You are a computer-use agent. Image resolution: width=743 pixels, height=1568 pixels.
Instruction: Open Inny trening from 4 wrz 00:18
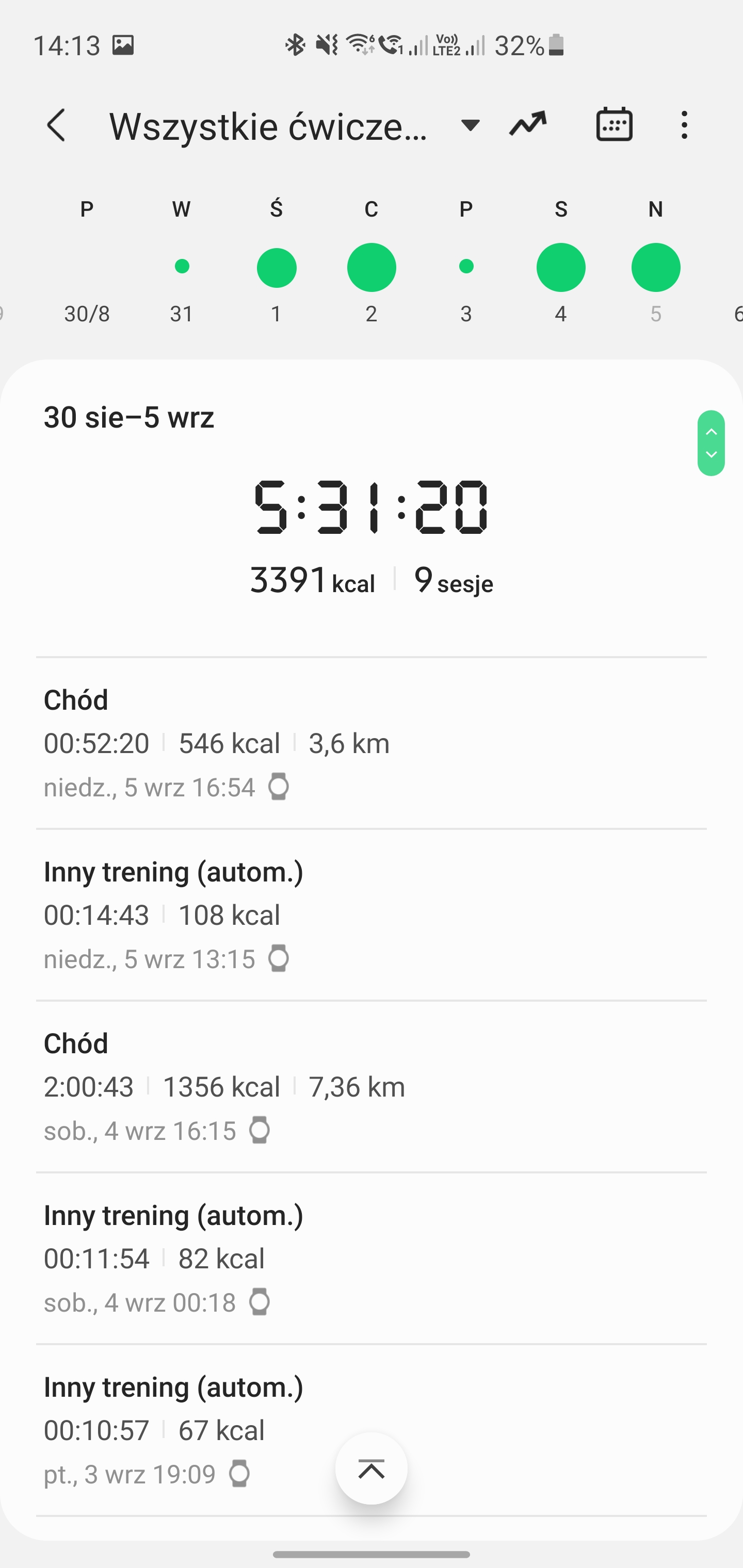coord(372,1258)
